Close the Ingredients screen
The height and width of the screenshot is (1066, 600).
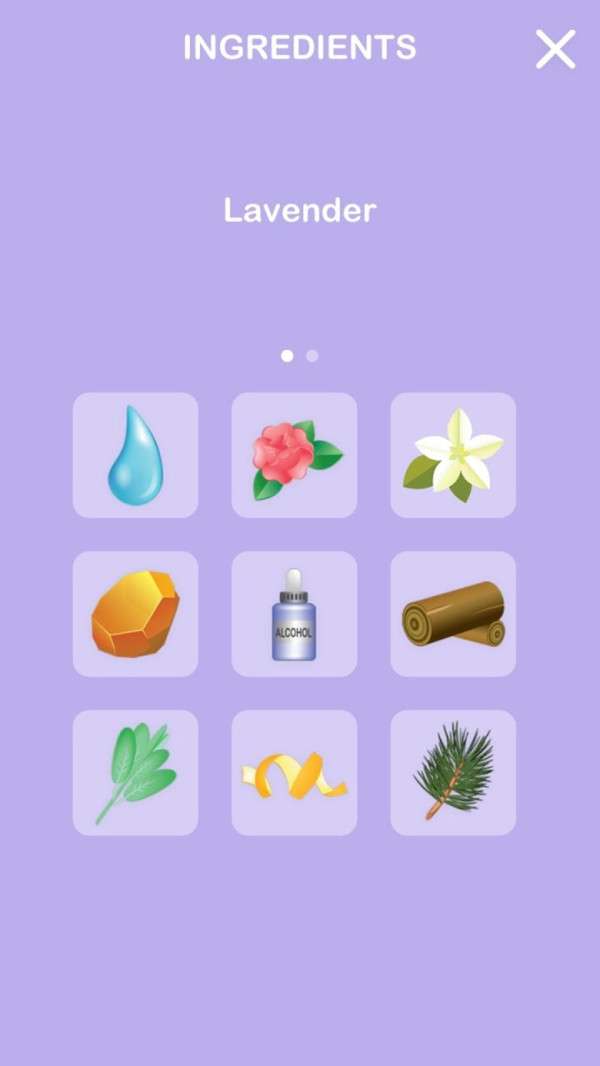(x=555, y=49)
